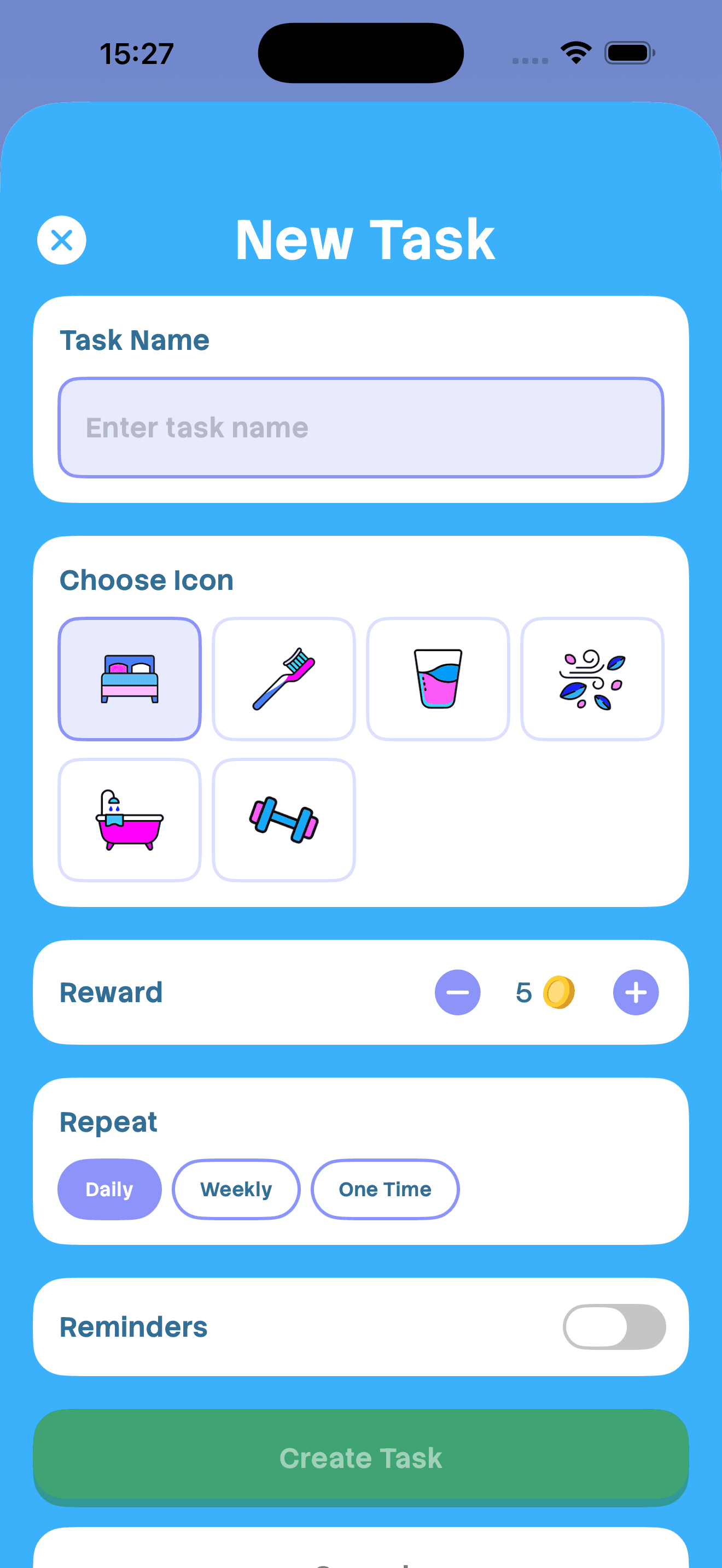Increase the reward coin amount

pos(636,992)
